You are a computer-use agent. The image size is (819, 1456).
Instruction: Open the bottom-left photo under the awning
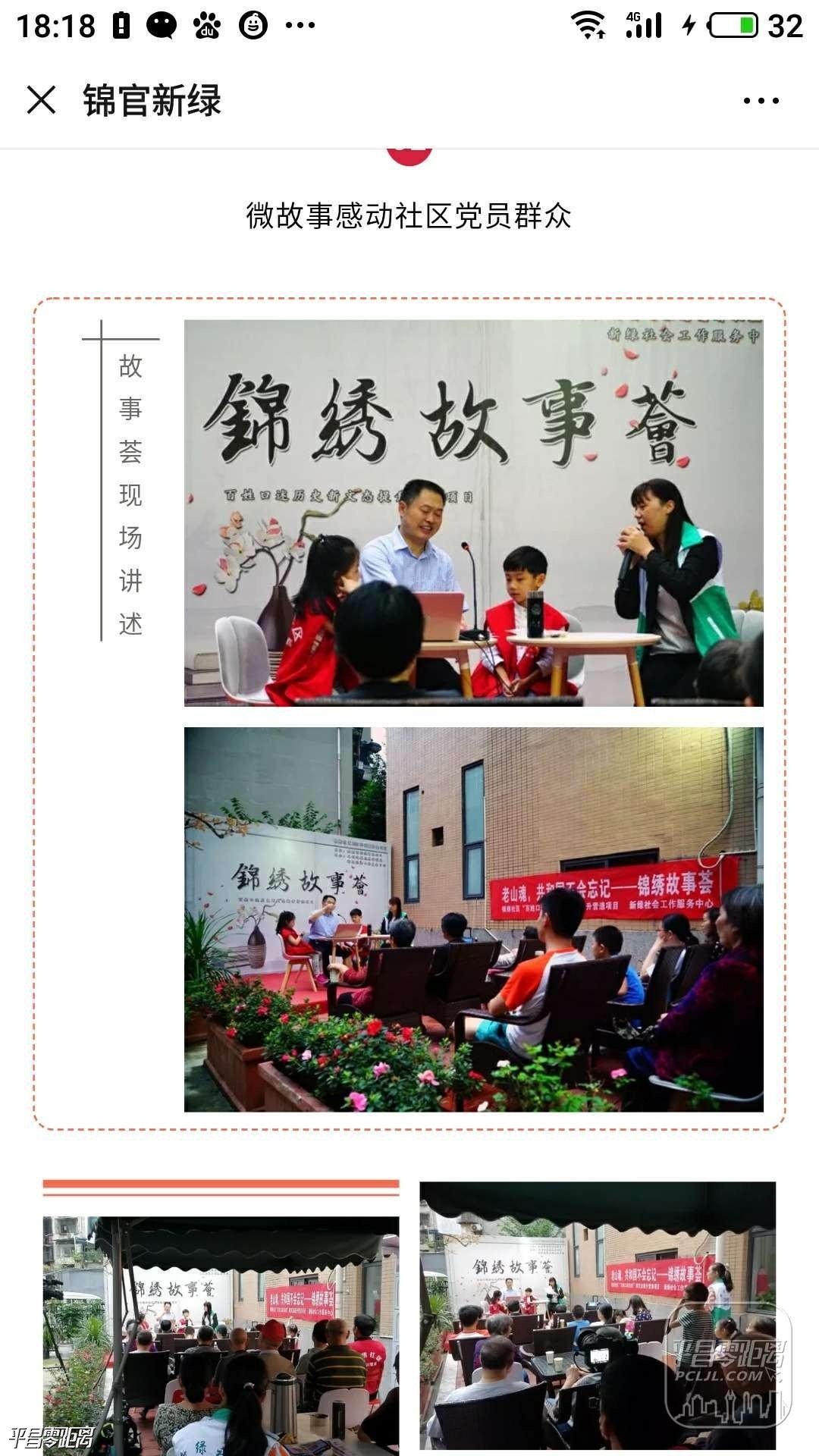click(221, 1335)
